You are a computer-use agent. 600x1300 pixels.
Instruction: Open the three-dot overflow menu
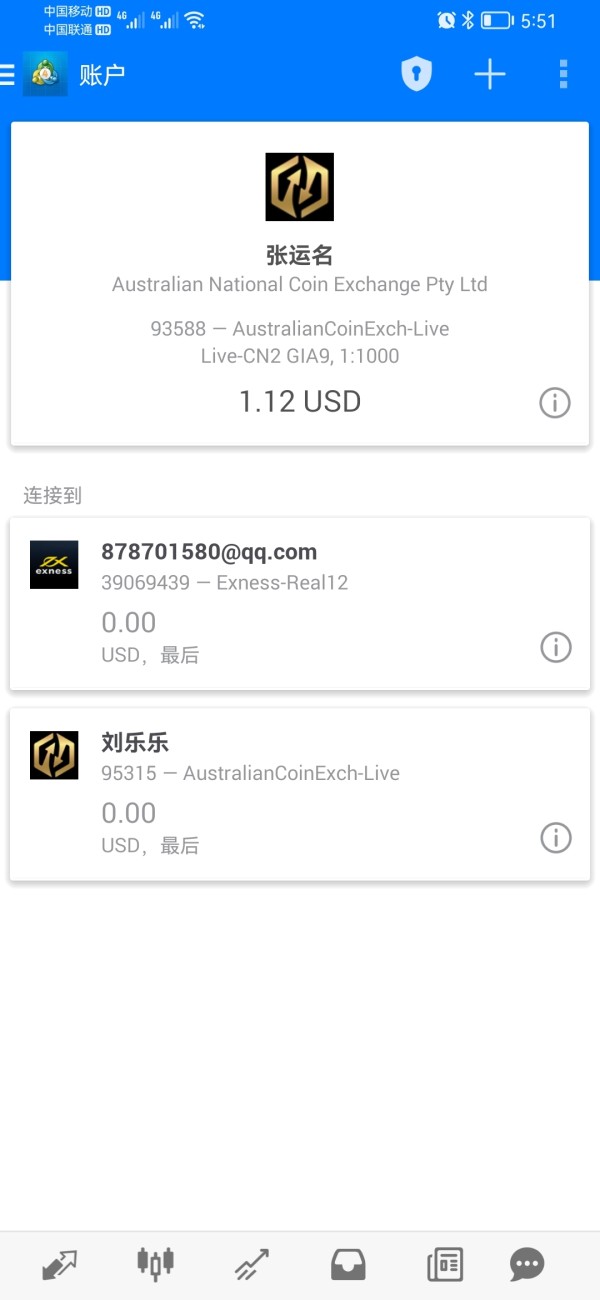(x=563, y=74)
